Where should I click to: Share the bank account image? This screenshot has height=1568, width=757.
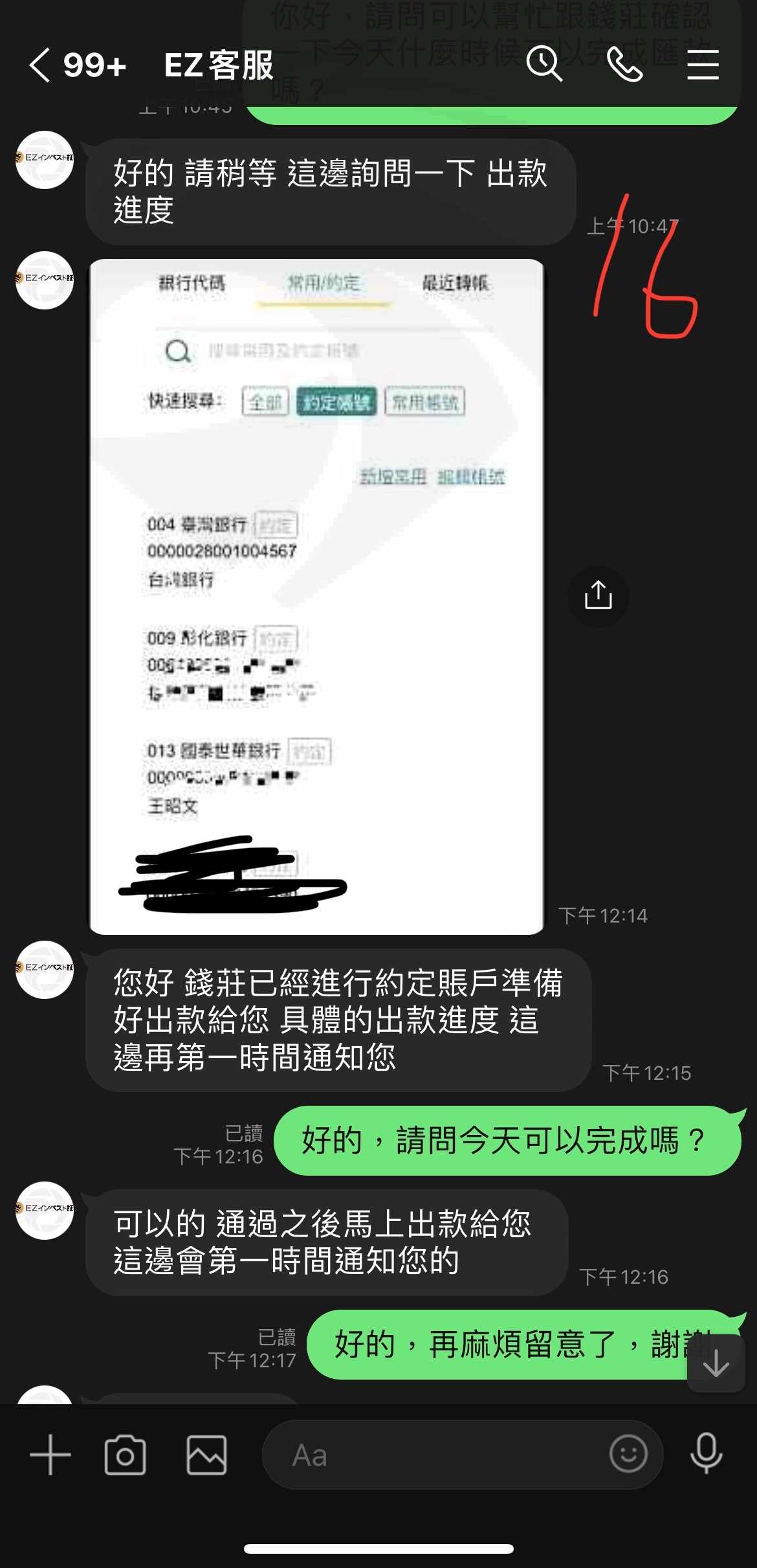click(598, 596)
